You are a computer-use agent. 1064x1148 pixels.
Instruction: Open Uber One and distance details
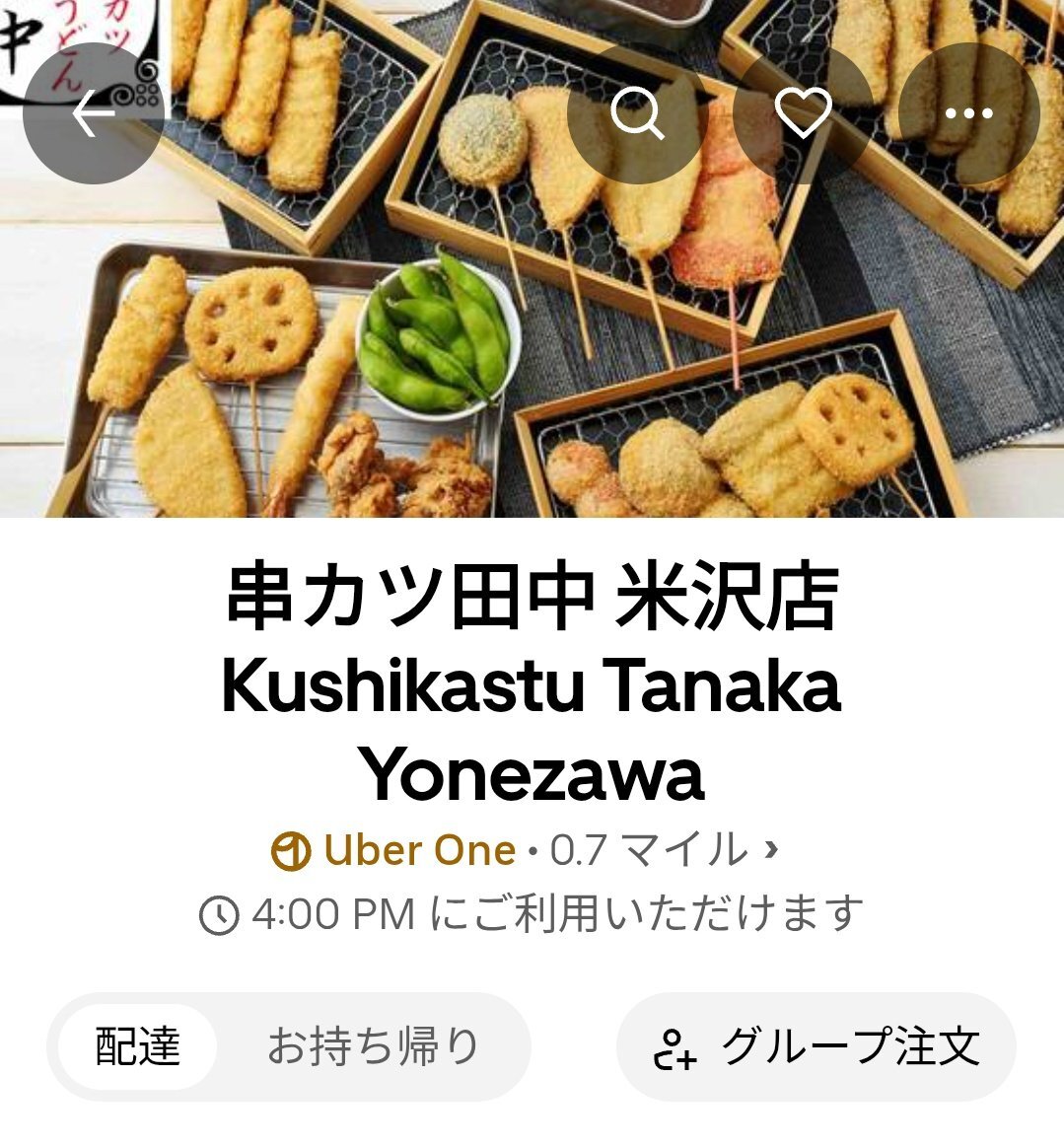pos(527,850)
